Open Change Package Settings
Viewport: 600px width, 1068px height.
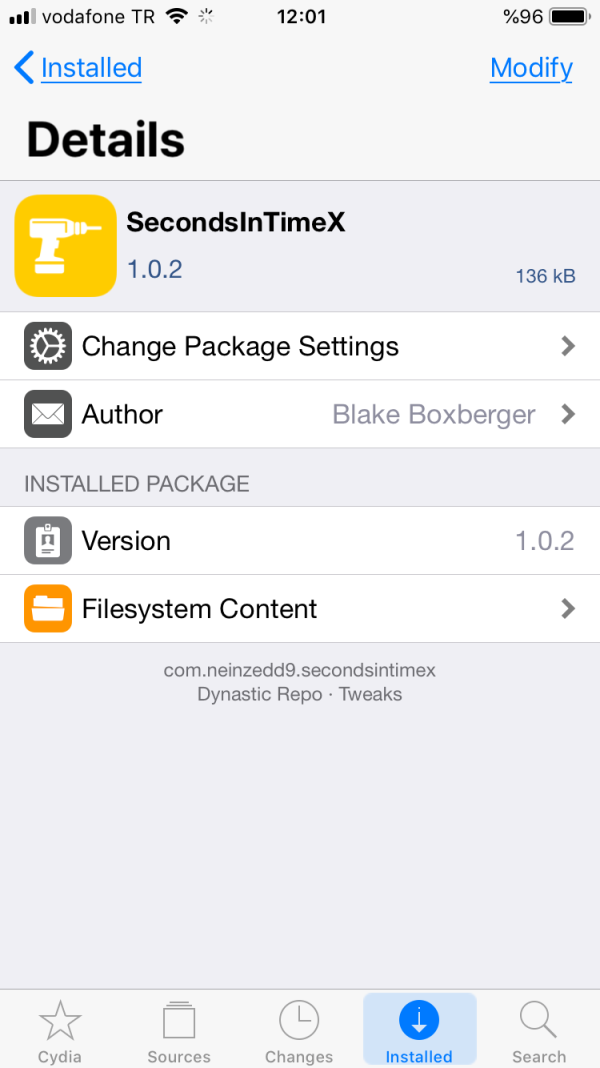point(300,346)
